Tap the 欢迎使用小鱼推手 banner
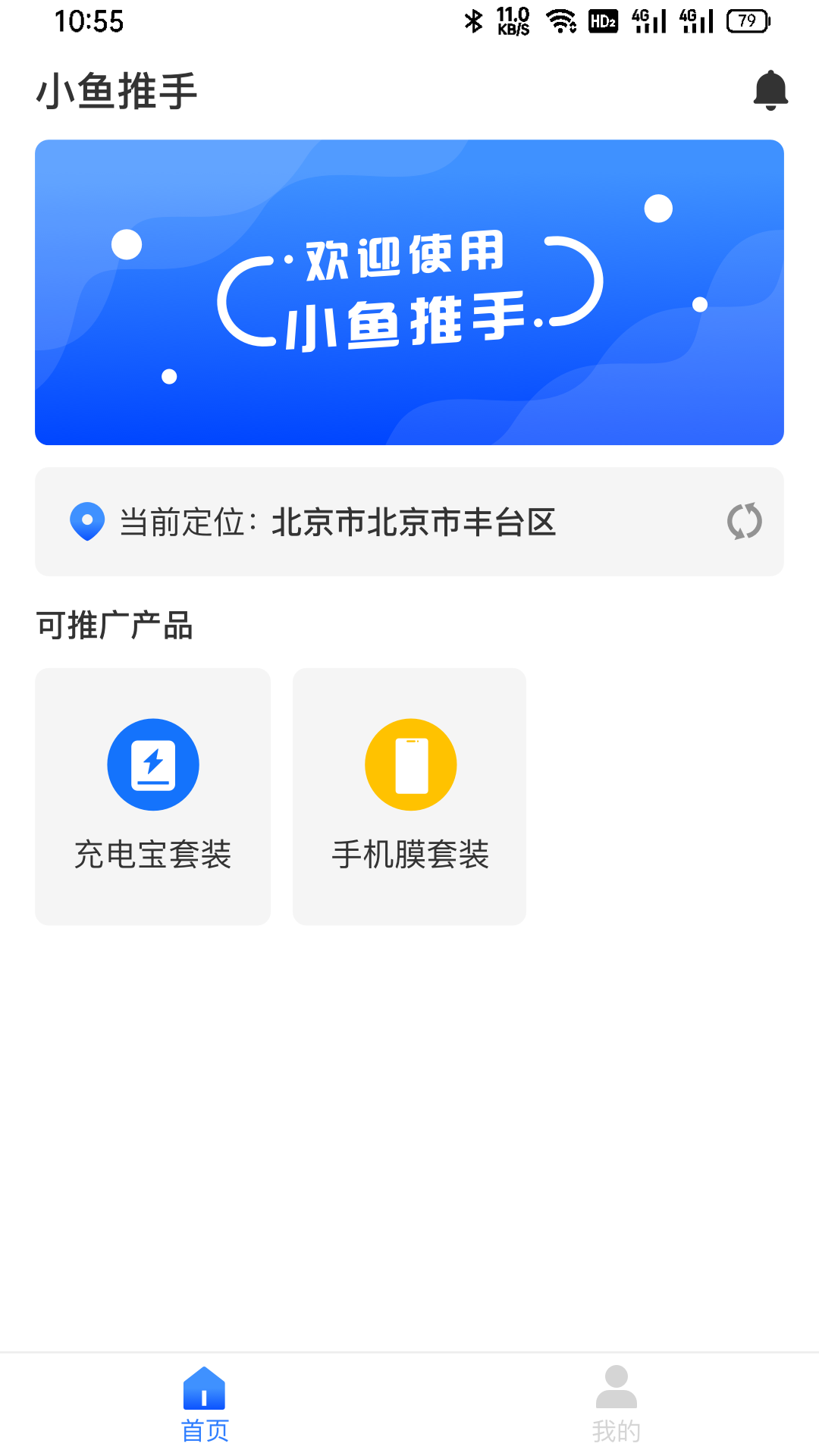 (409, 292)
